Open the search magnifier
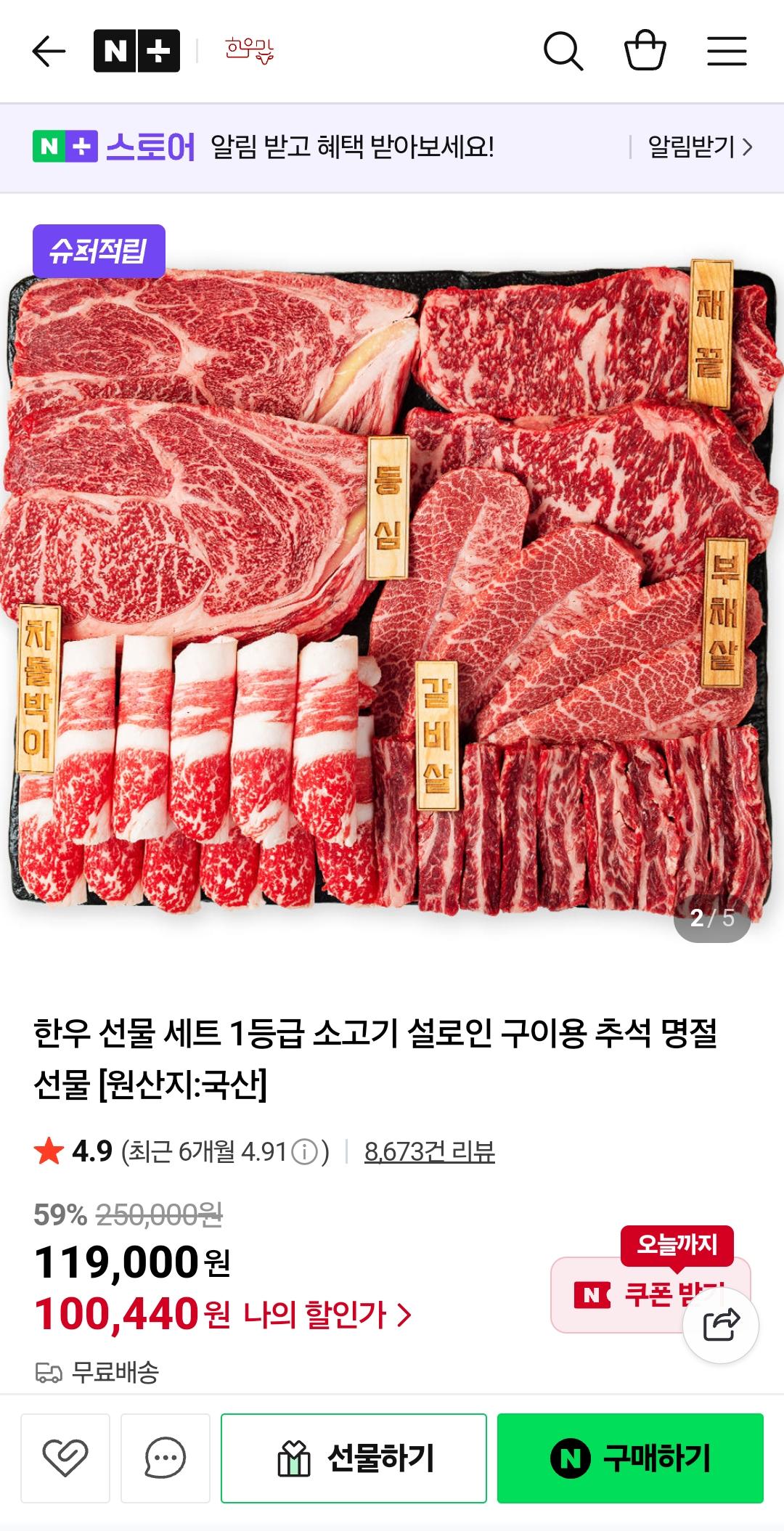 click(563, 52)
